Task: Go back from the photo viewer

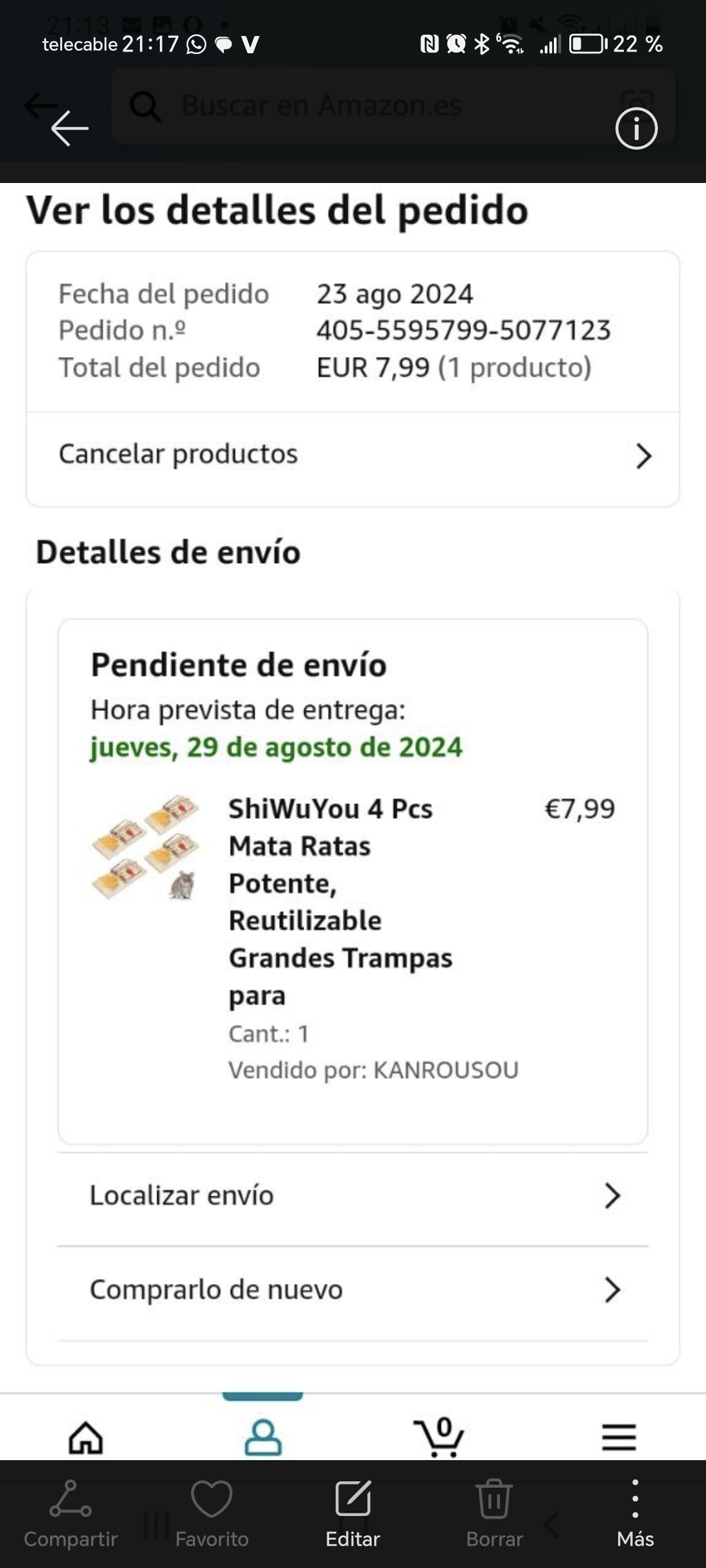Action: coord(69,128)
